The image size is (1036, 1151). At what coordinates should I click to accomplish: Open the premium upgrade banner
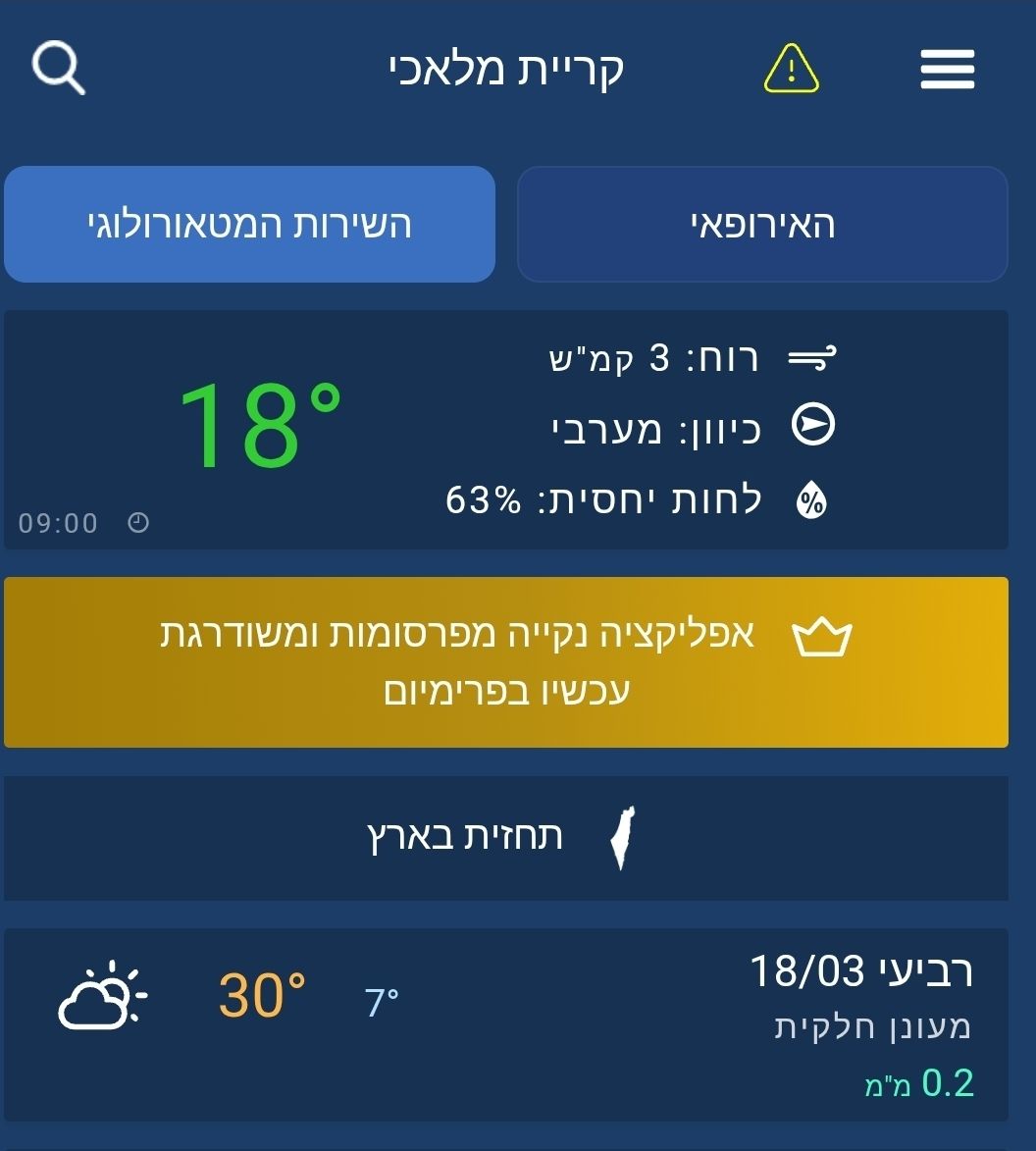click(x=506, y=662)
